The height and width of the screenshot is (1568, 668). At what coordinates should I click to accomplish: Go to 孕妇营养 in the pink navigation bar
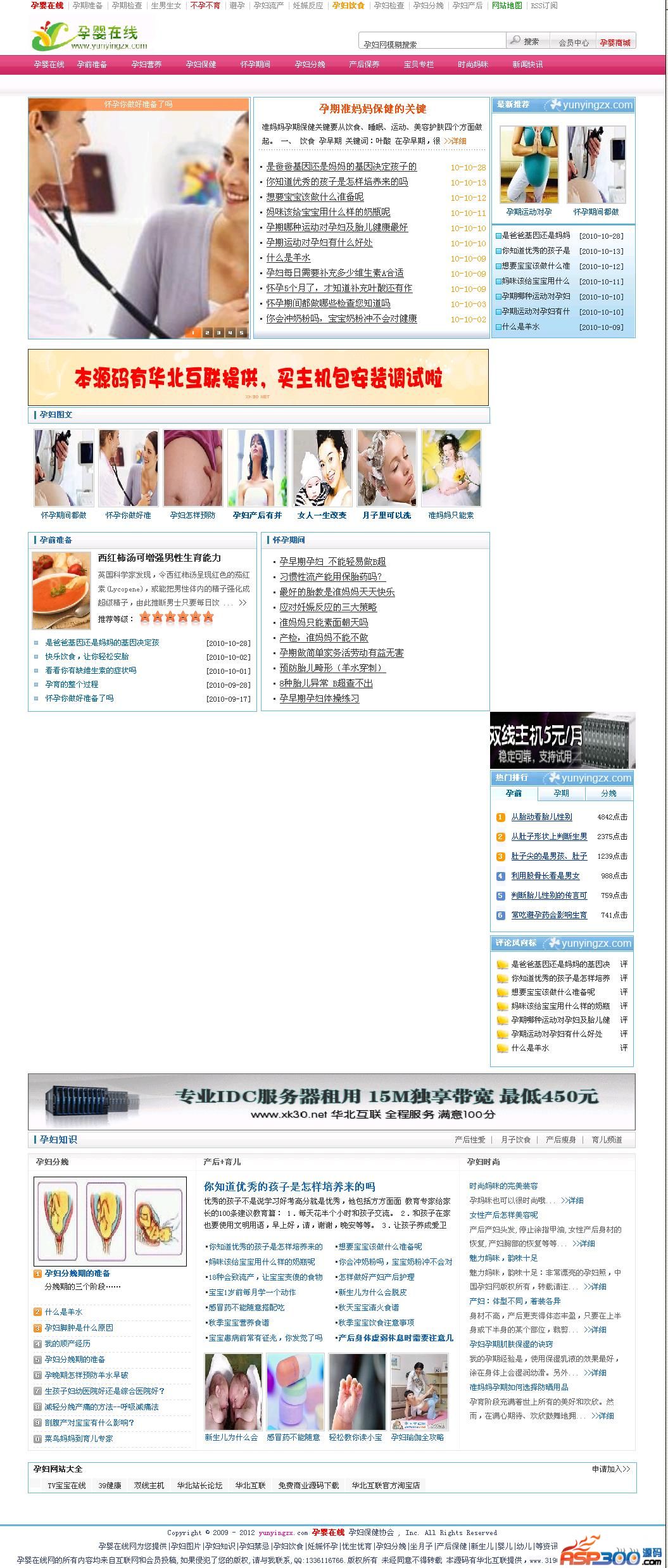pyautogui.click(x=146, y=65)
